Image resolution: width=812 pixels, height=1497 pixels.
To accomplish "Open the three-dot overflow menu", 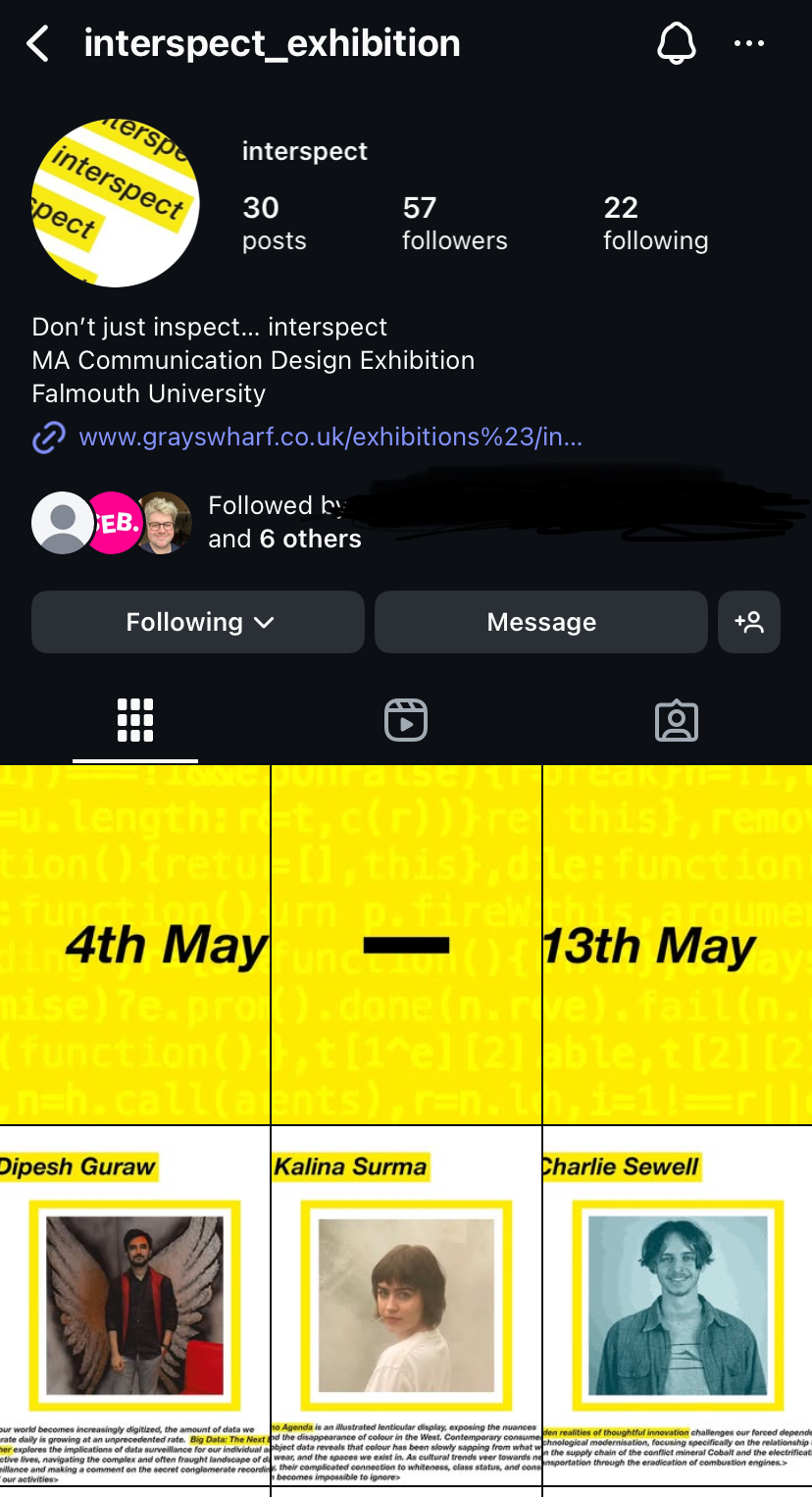I will (749, 43).
